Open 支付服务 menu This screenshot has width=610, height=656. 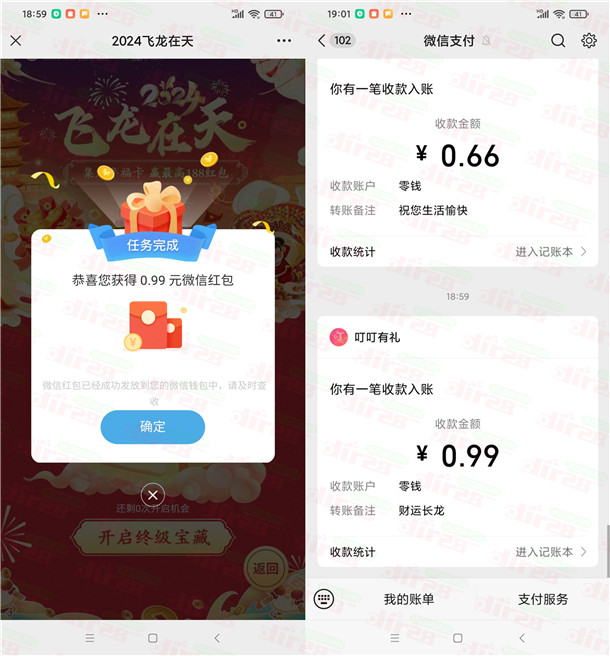[543, 599]
